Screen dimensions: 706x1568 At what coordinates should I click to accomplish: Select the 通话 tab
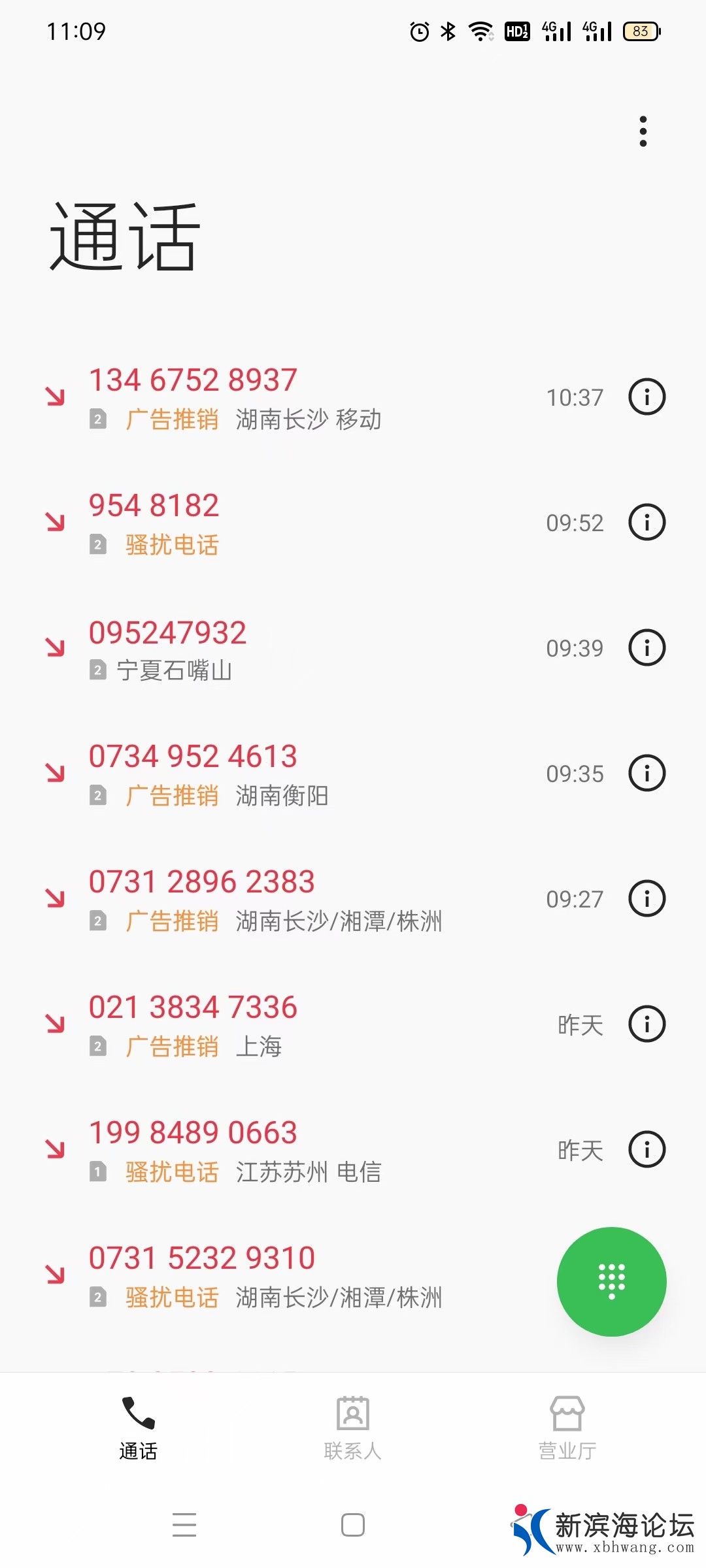click(139, 1428)
